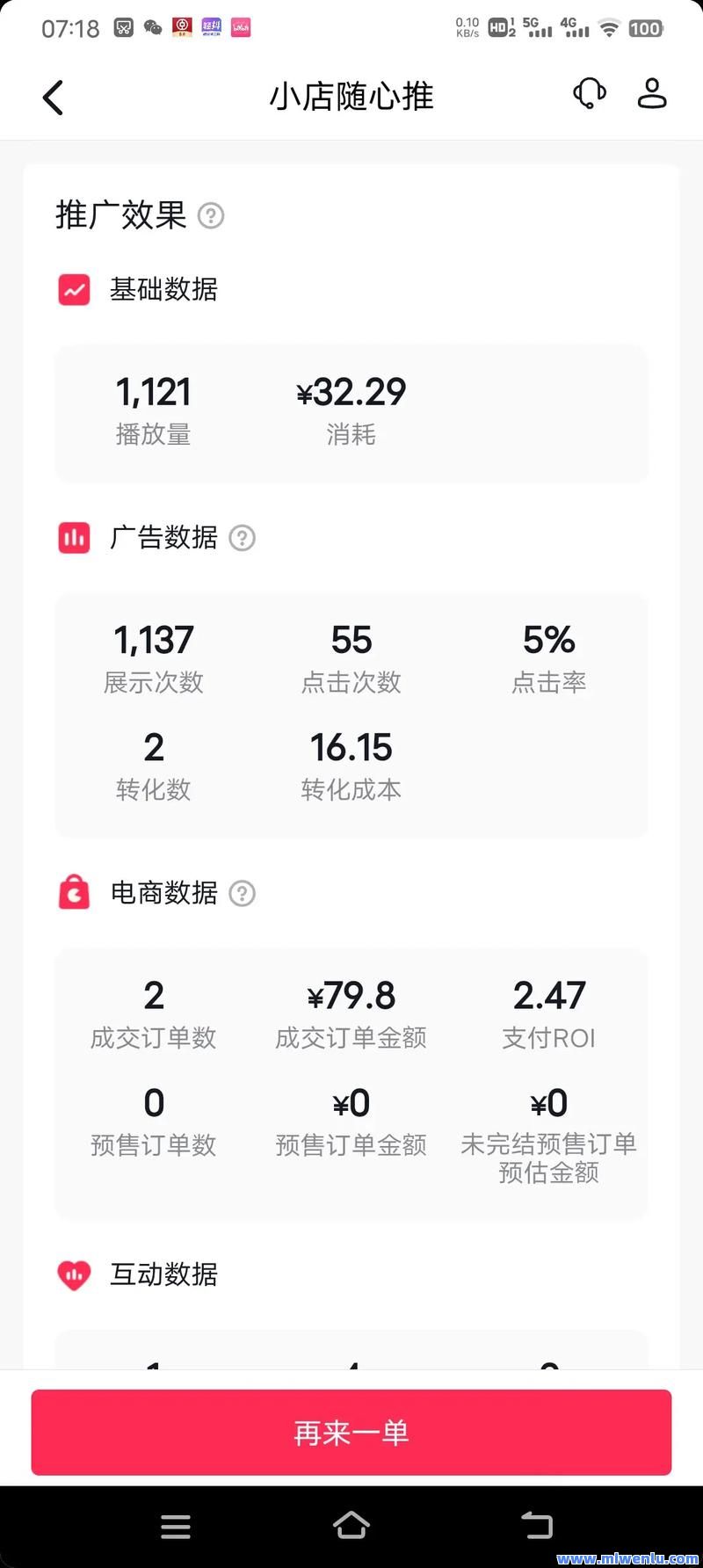The width and height of the screenshot is (703, 1568).
Task: Tap the back arrow at top left
Action: coord(53,97)
